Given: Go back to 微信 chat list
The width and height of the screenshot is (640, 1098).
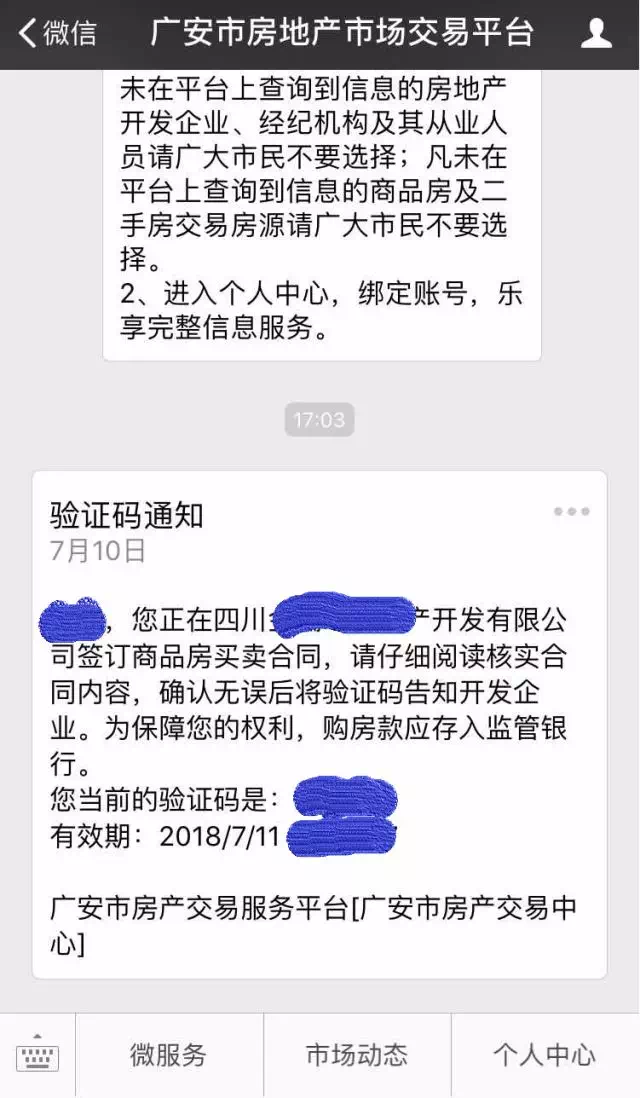Looking at the screenshot, I should [57, 33].
